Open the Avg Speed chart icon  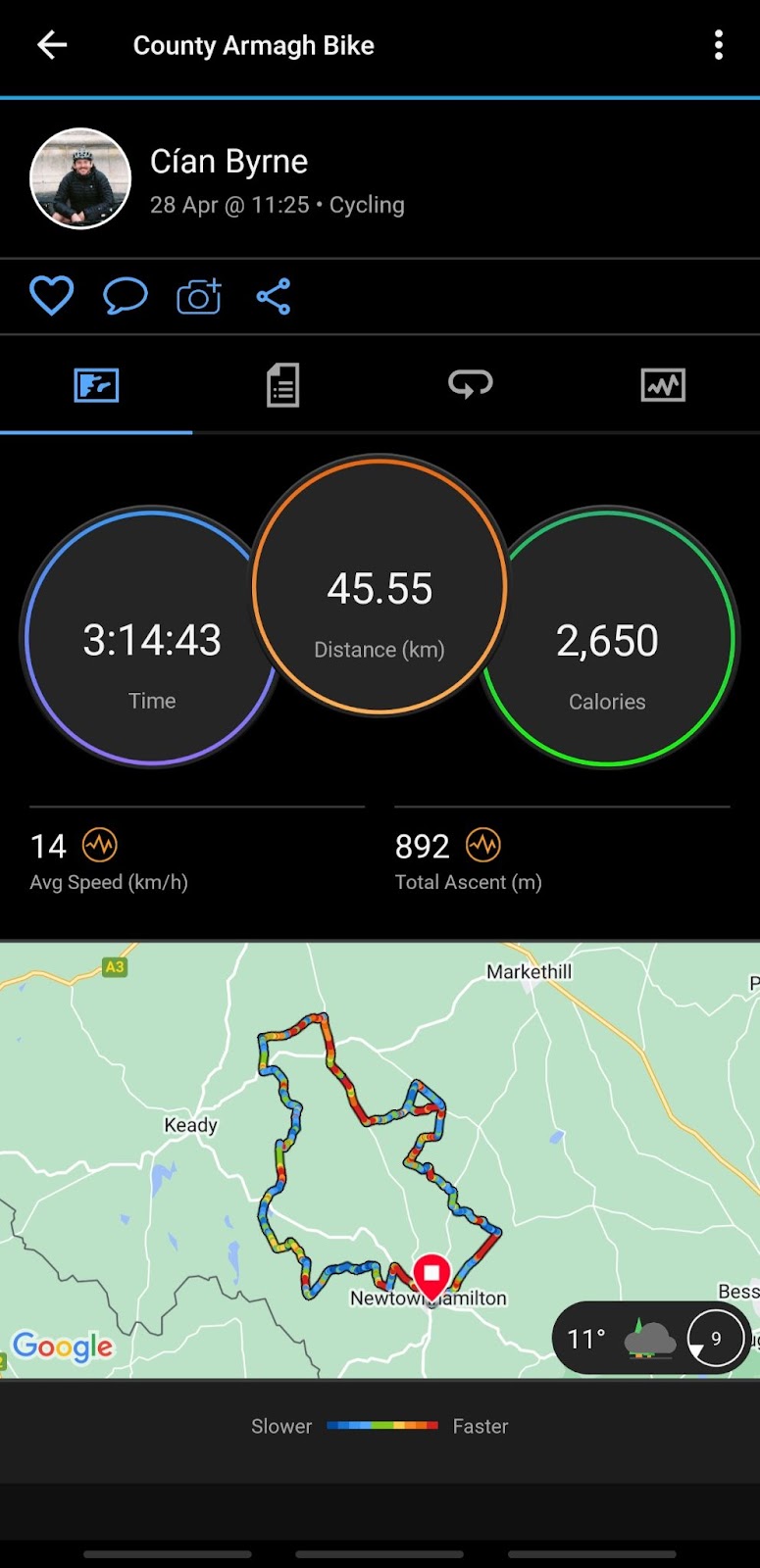(100, 845)
